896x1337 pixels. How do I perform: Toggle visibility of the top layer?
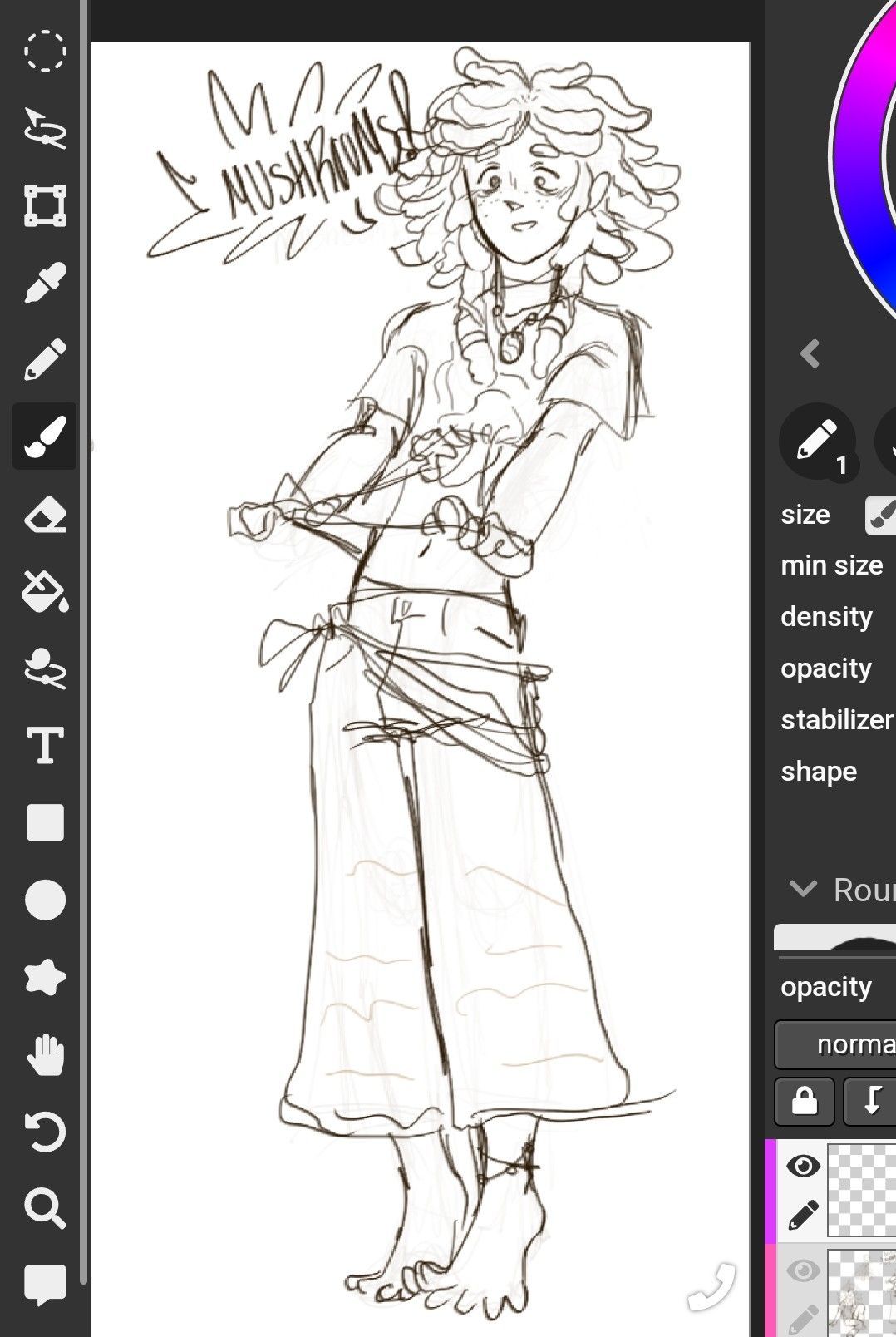[x=803, y=1166]
